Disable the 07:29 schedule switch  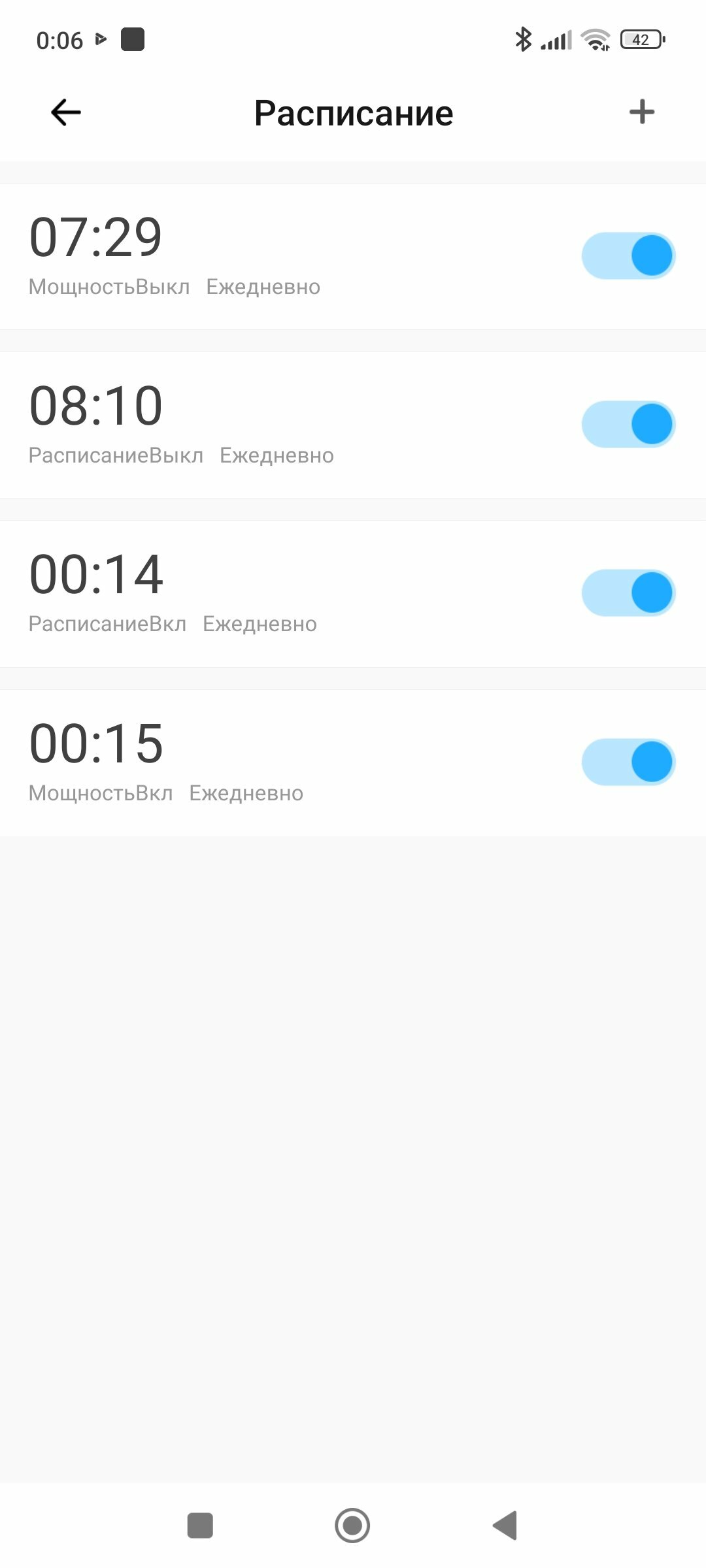click(628, 255)
